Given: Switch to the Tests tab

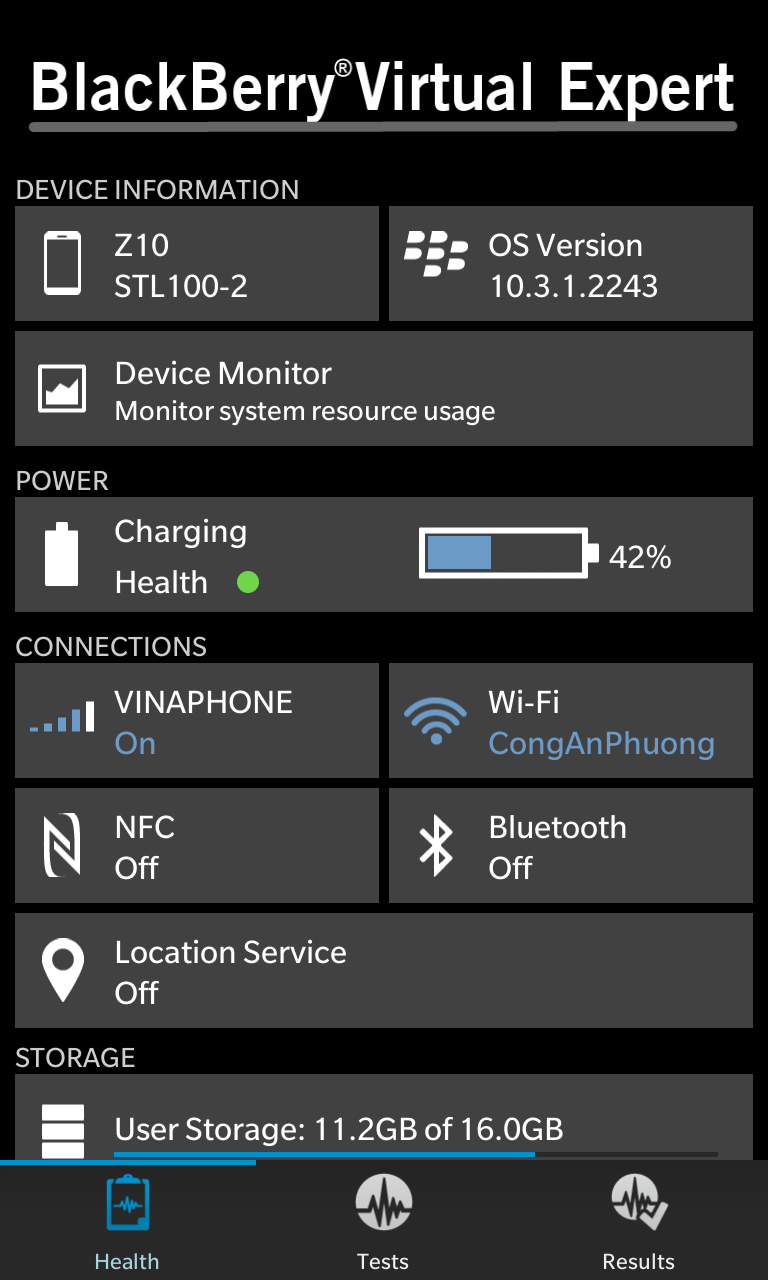Looking at the screenshot, I should [x=383, y=1221].
